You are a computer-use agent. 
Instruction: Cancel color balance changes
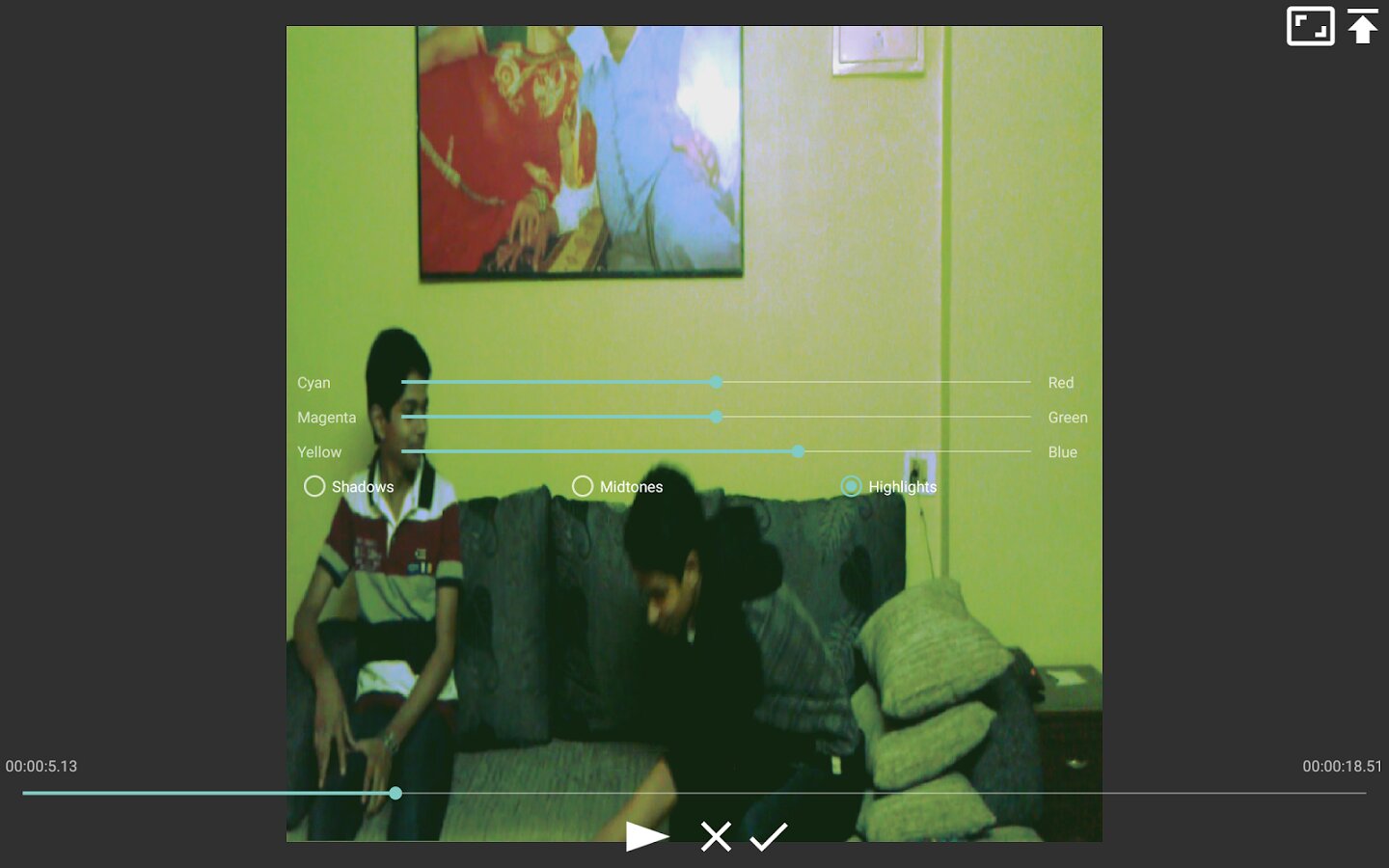coord(716,836)
